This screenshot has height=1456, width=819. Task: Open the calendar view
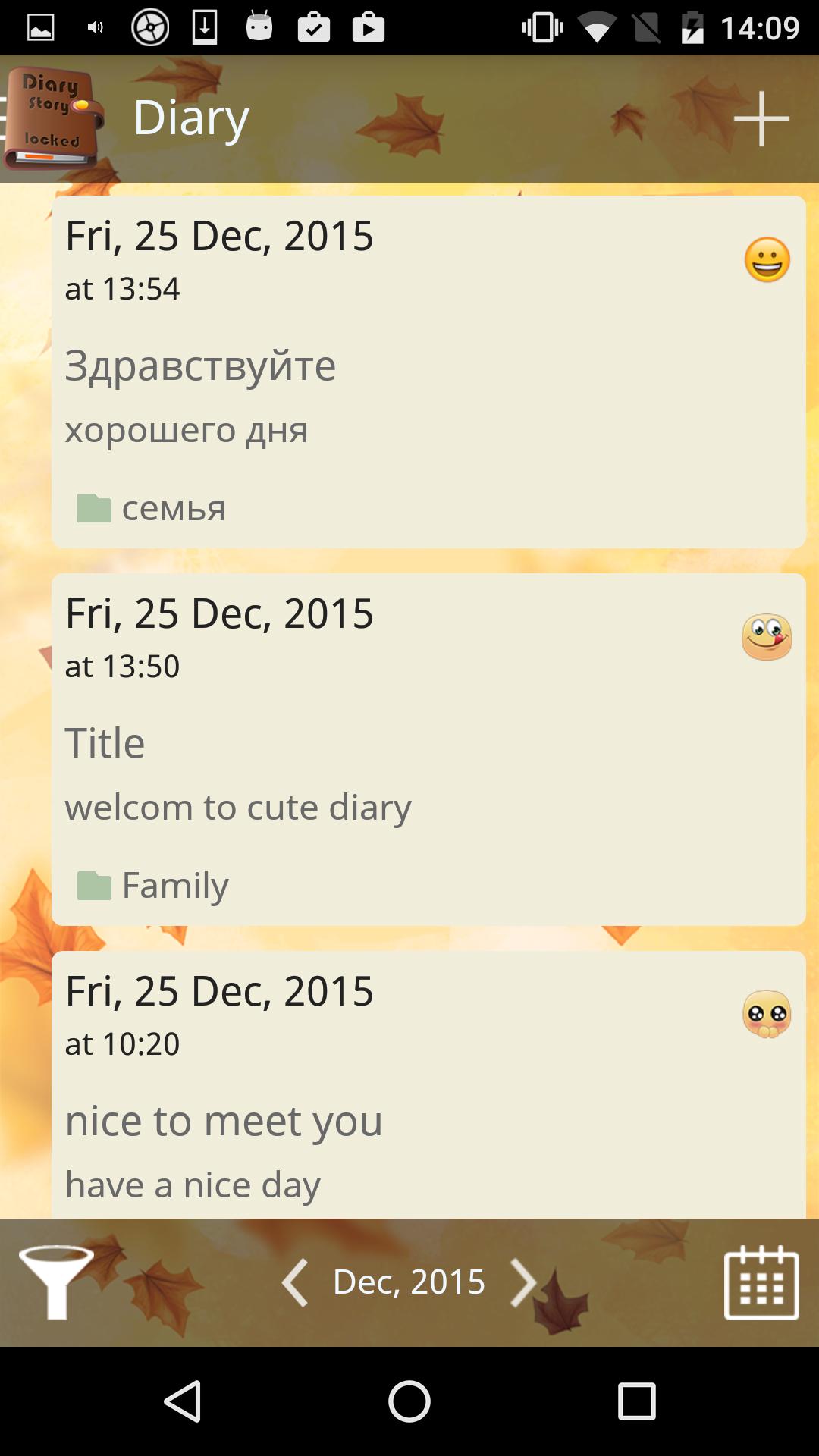coord(761,1282)
